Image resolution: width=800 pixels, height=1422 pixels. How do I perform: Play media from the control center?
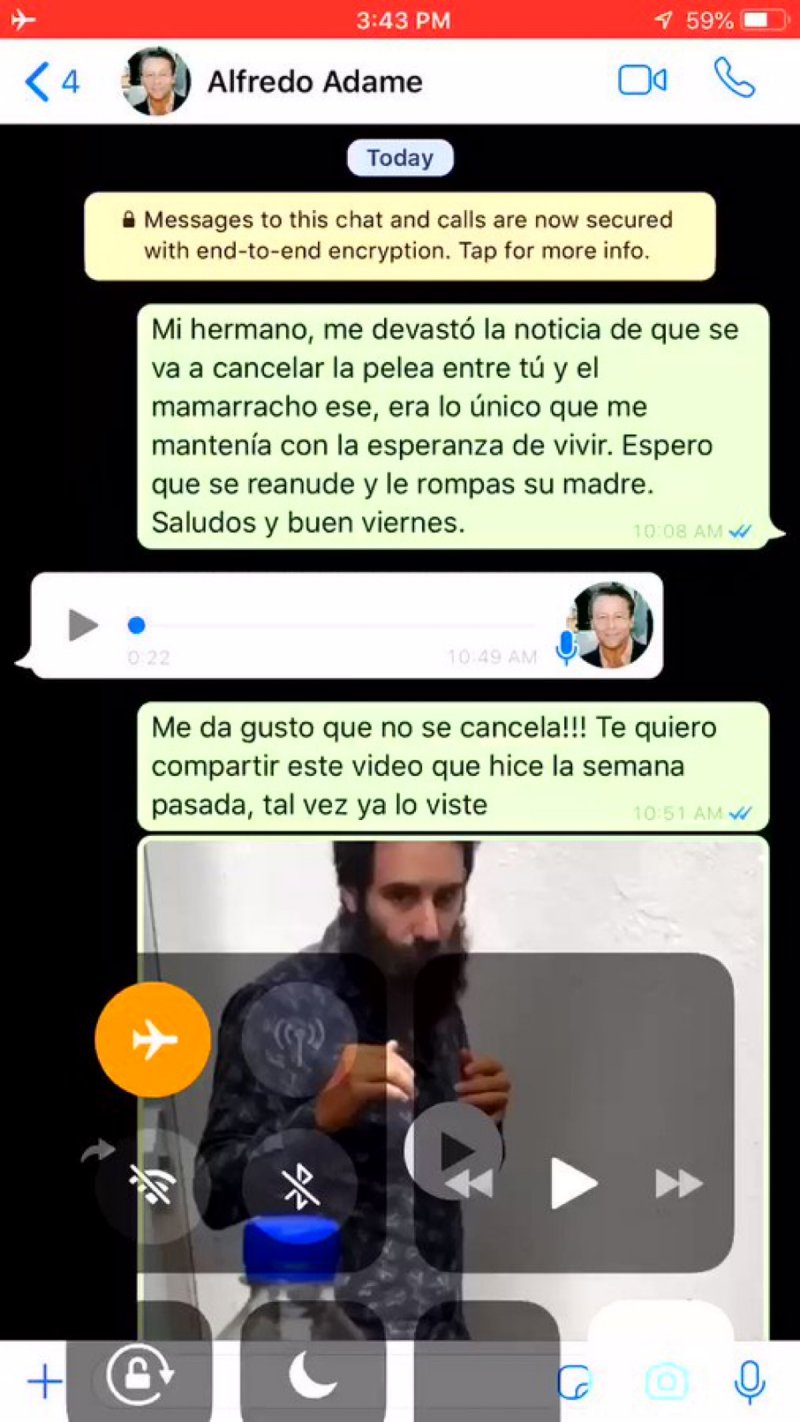[x=574, y=1185]
